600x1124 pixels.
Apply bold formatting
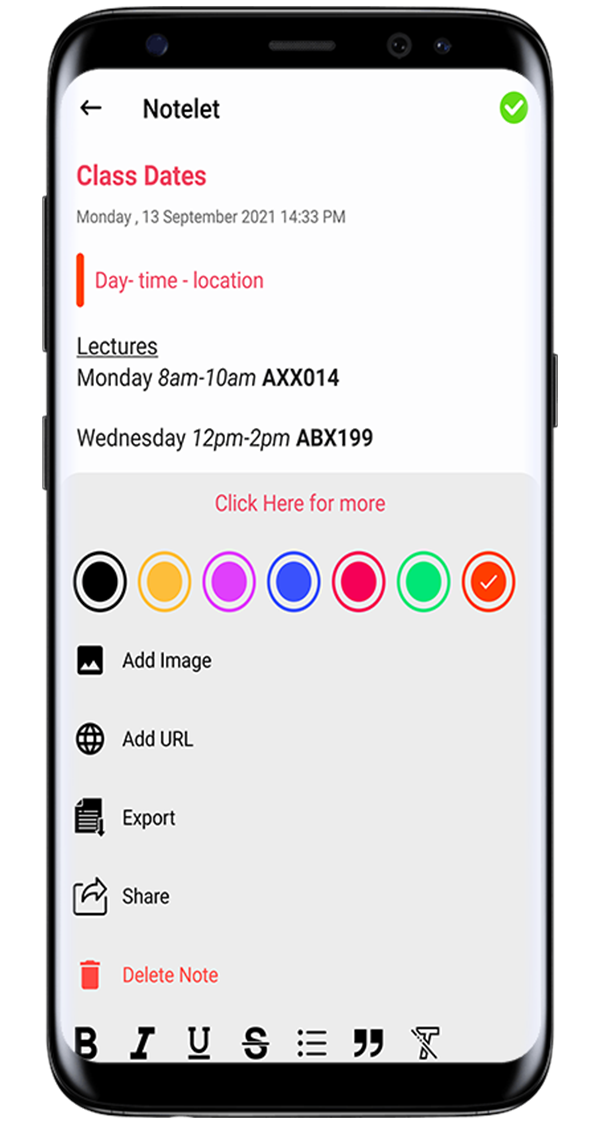click(87, 1044)
